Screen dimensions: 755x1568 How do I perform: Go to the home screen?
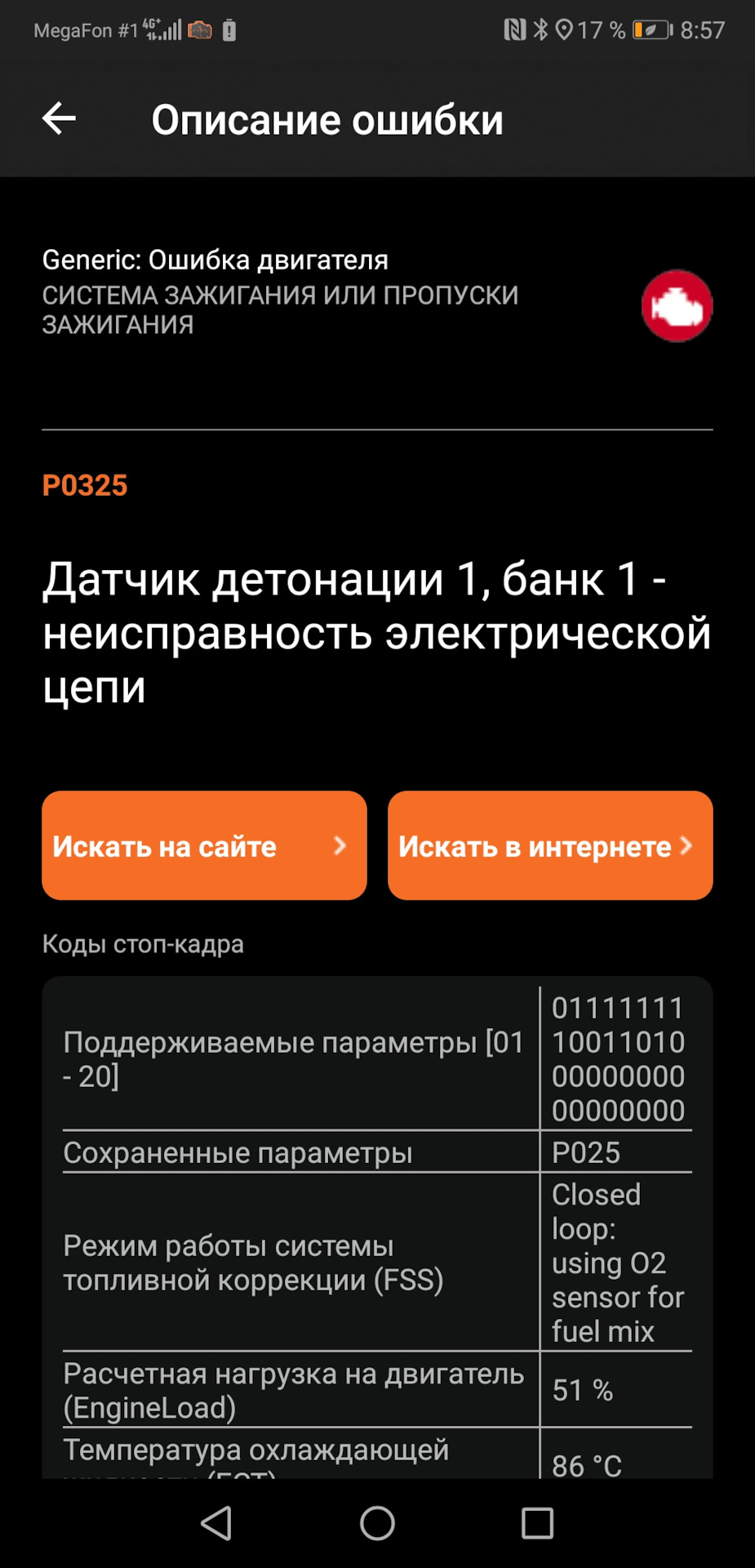377,1523
